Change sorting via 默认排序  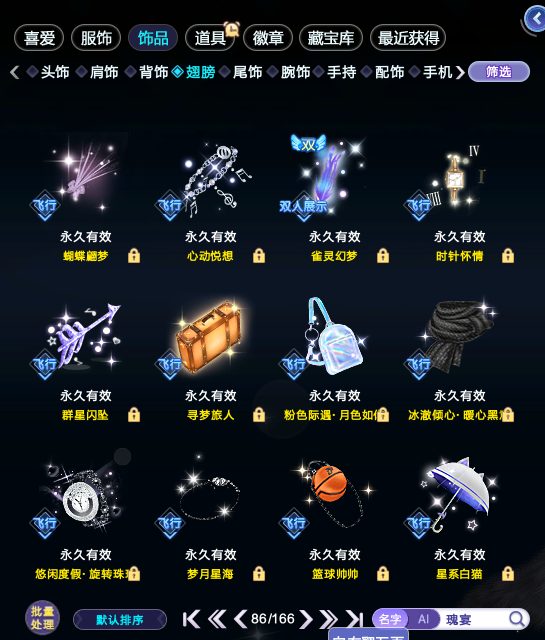(x=120, y=620)
